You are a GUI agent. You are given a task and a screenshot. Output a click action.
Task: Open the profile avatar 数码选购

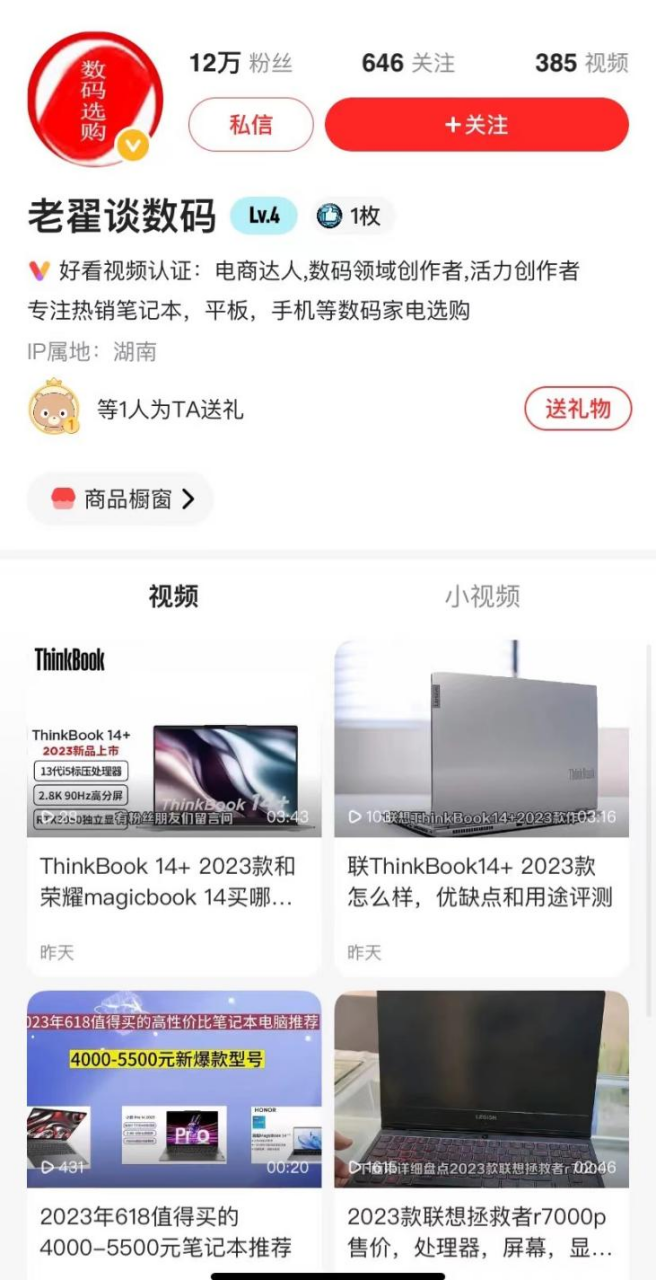pos(94,98)
